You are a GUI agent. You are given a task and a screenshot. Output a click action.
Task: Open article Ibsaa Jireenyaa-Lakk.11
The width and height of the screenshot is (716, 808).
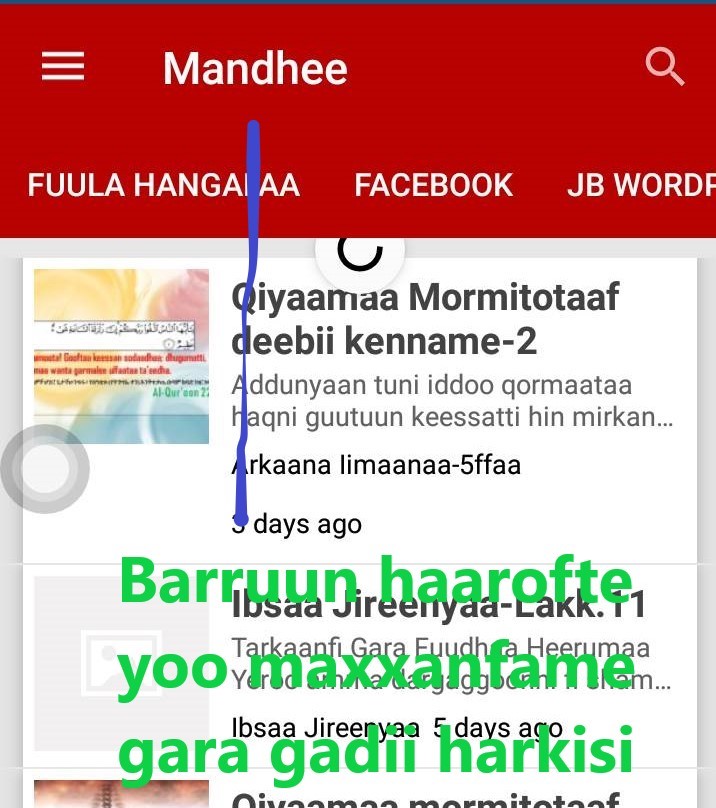438,606
